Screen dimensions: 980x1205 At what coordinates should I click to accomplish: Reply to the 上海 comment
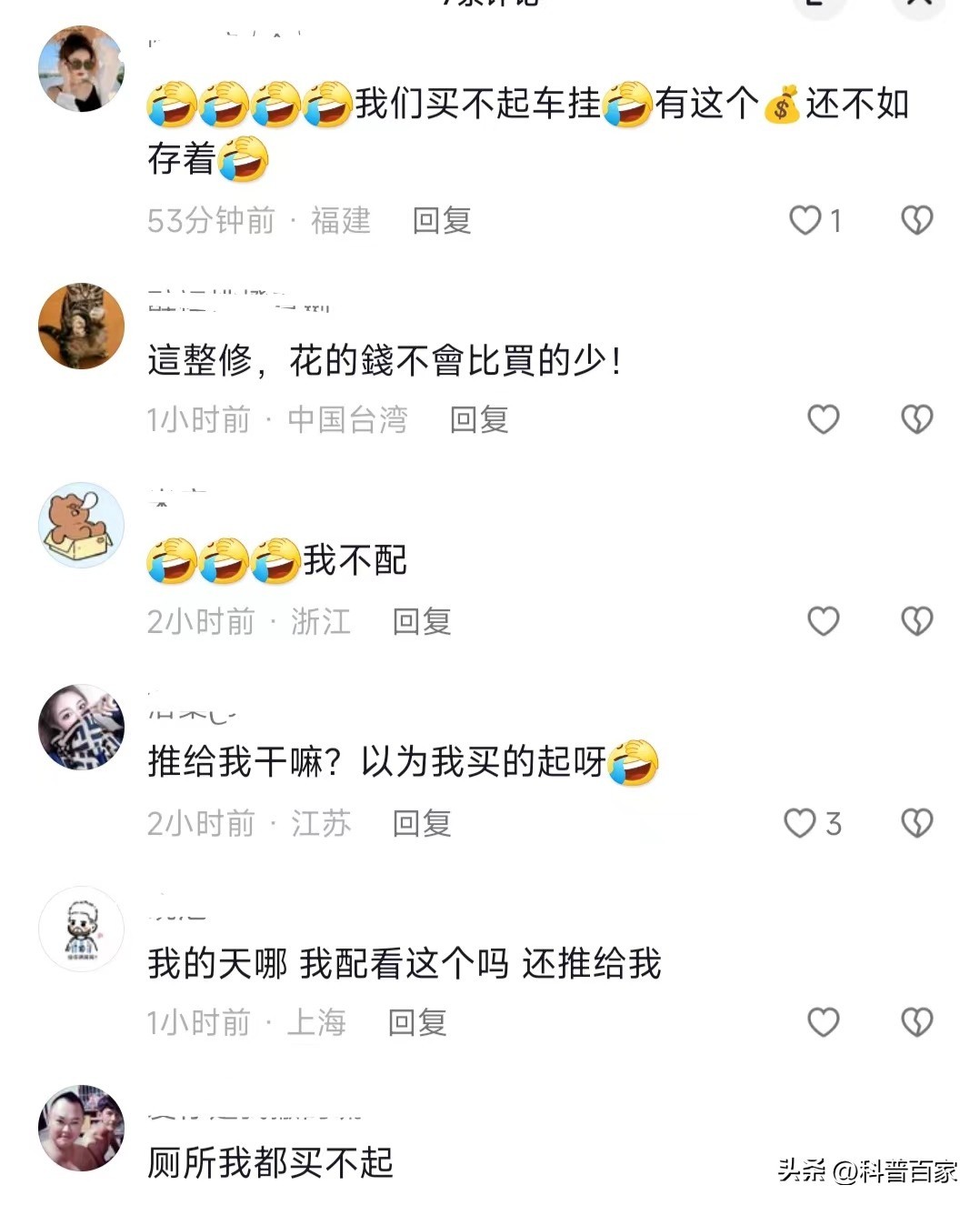click(417, 1022)
